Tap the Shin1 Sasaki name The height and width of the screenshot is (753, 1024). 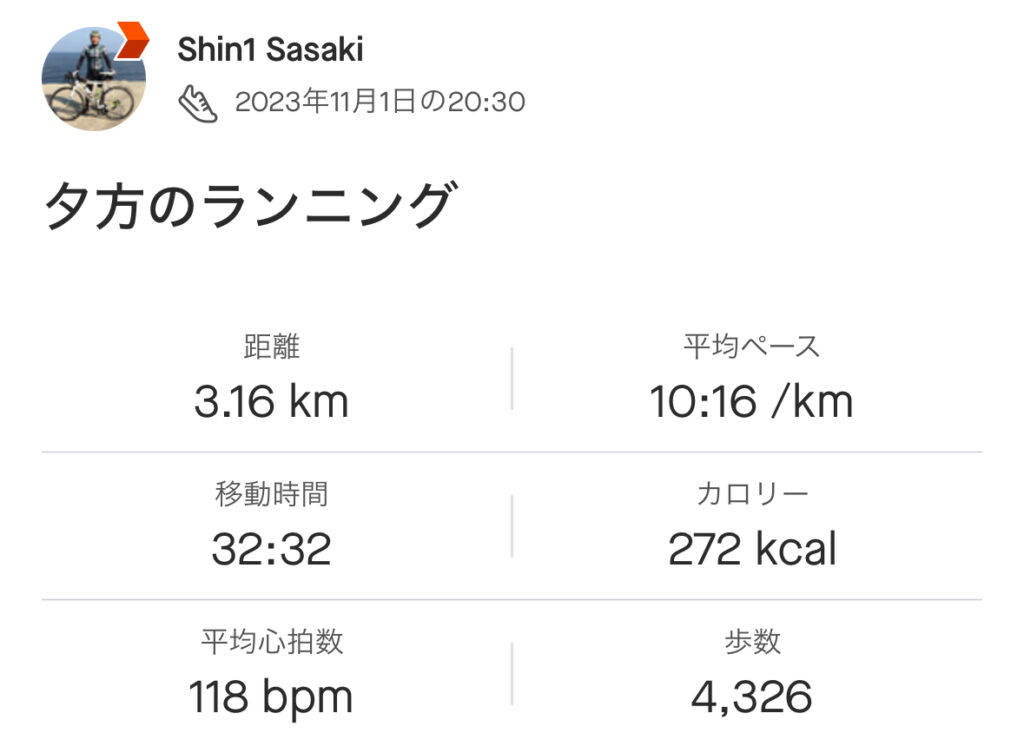point(270,49)
